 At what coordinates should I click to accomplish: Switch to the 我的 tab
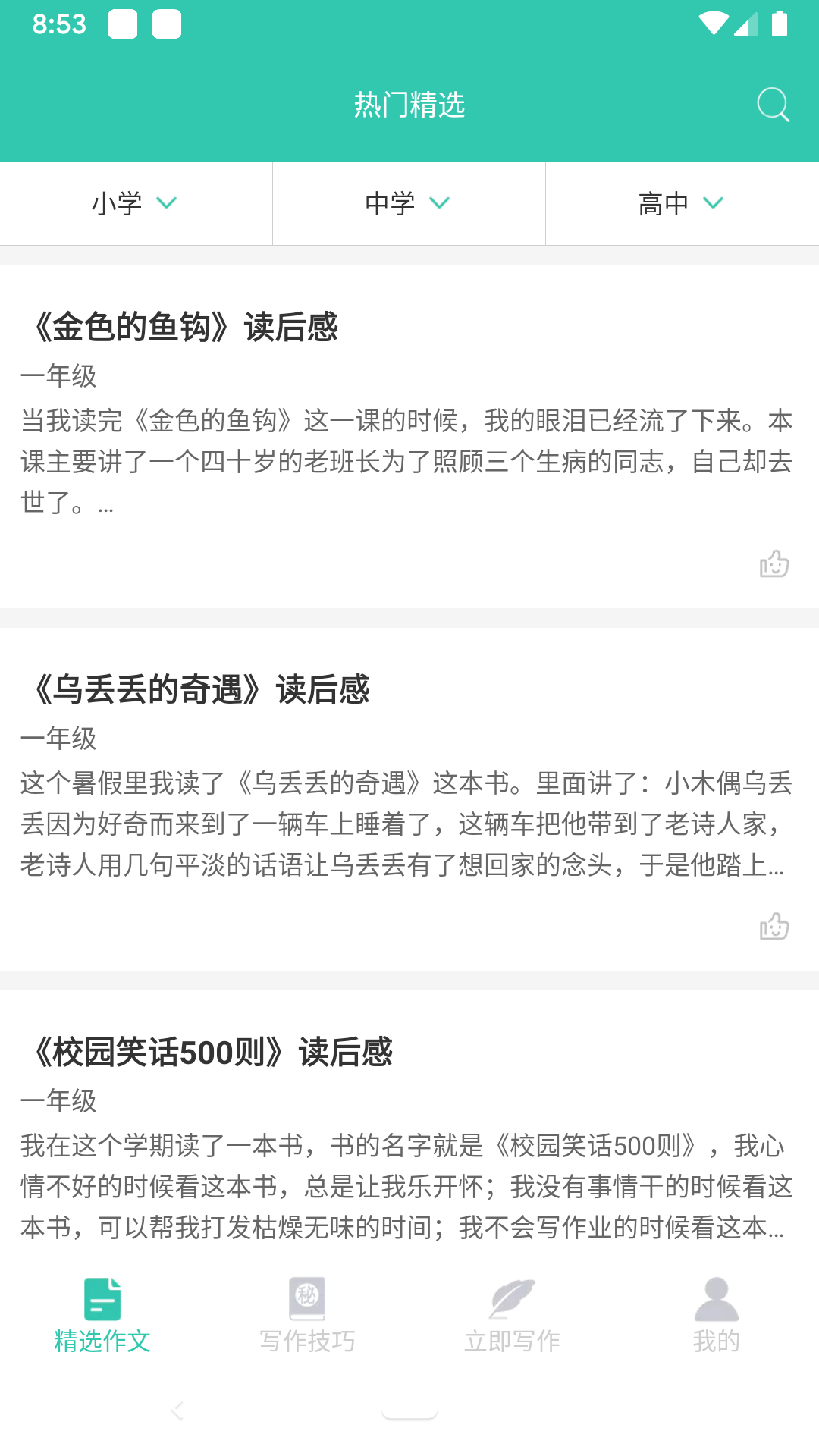click(x=716, y=1316)
